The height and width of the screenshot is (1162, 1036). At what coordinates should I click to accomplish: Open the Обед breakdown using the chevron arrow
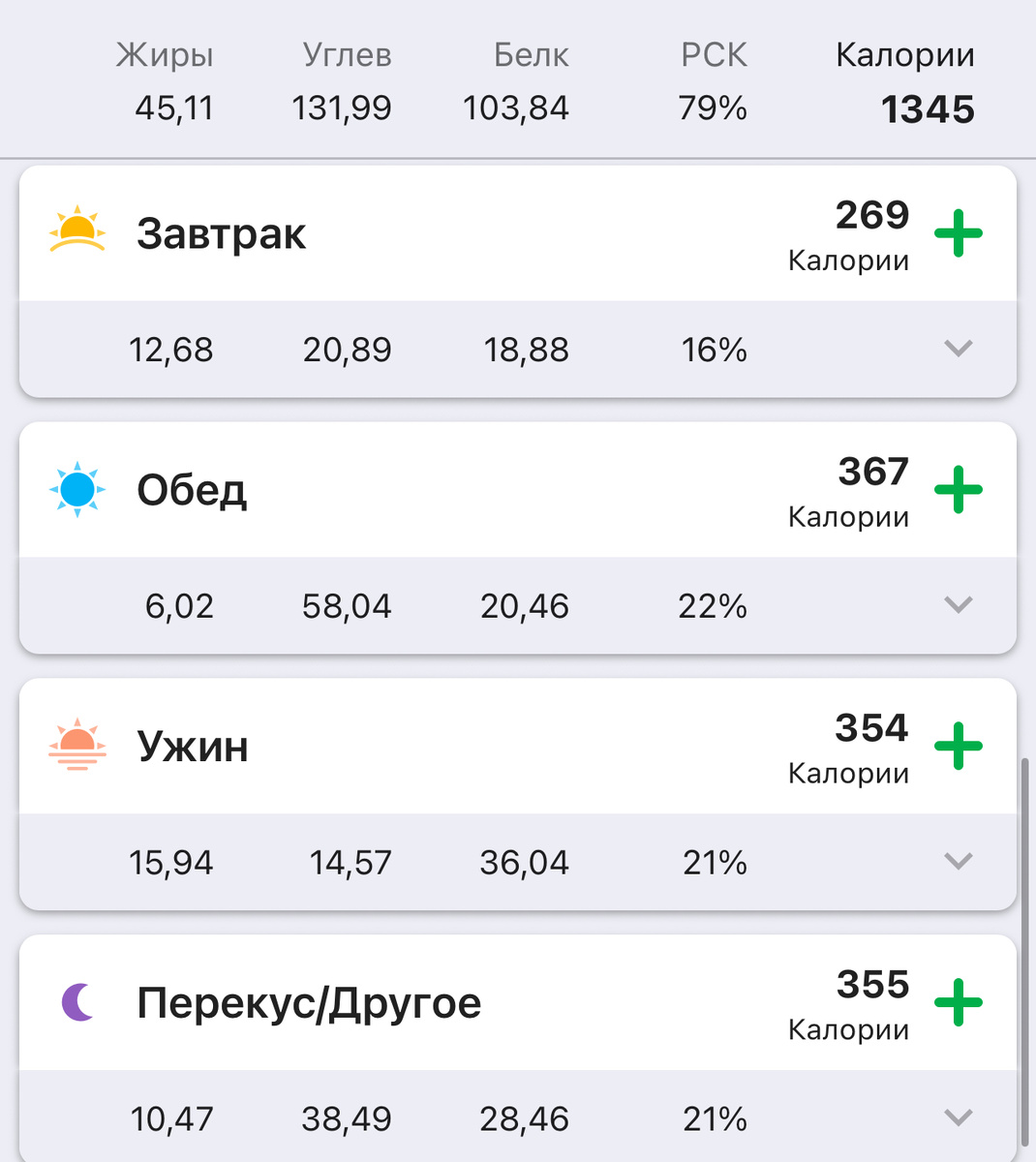(x=958, y=605)
